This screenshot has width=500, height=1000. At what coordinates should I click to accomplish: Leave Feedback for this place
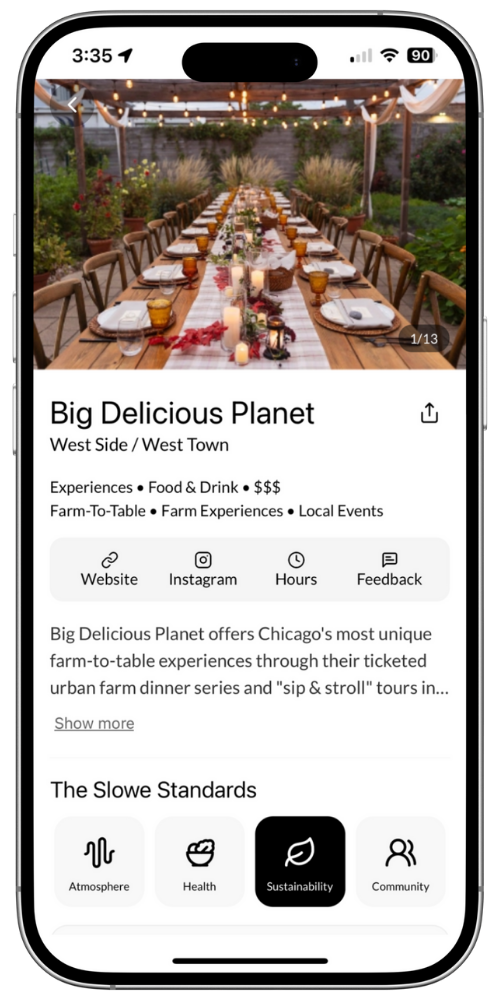click(x=389, y=570)
